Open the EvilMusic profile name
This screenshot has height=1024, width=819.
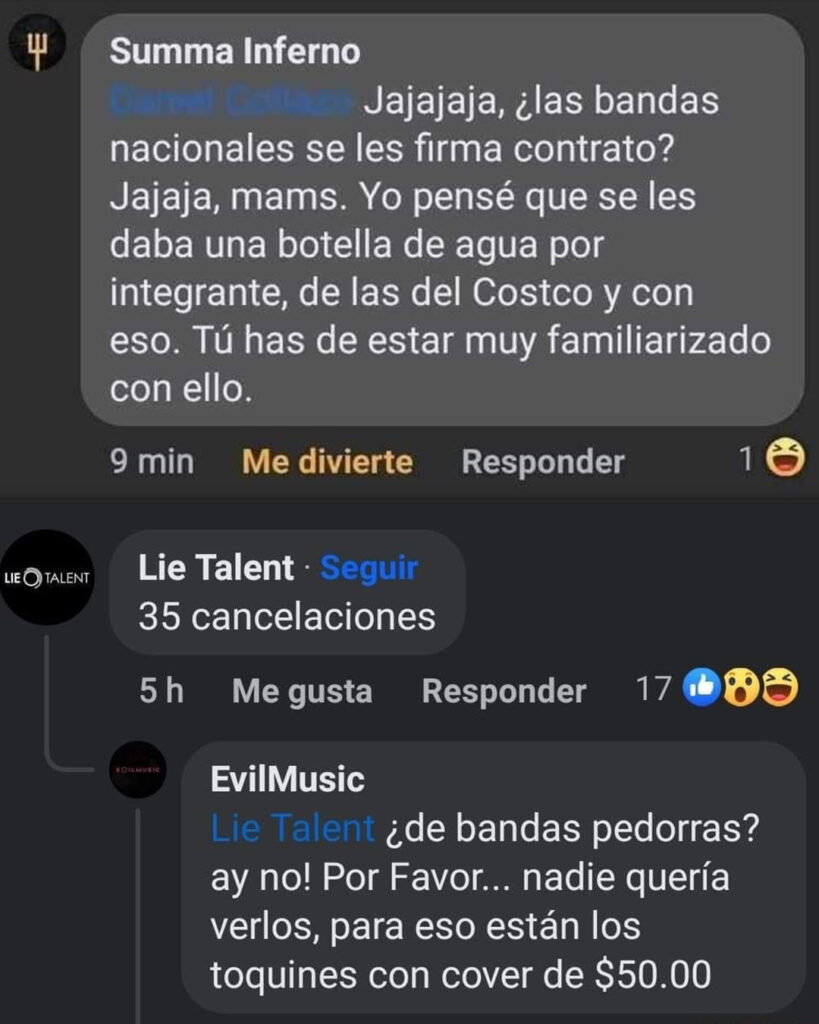click(x=287, y=778)
